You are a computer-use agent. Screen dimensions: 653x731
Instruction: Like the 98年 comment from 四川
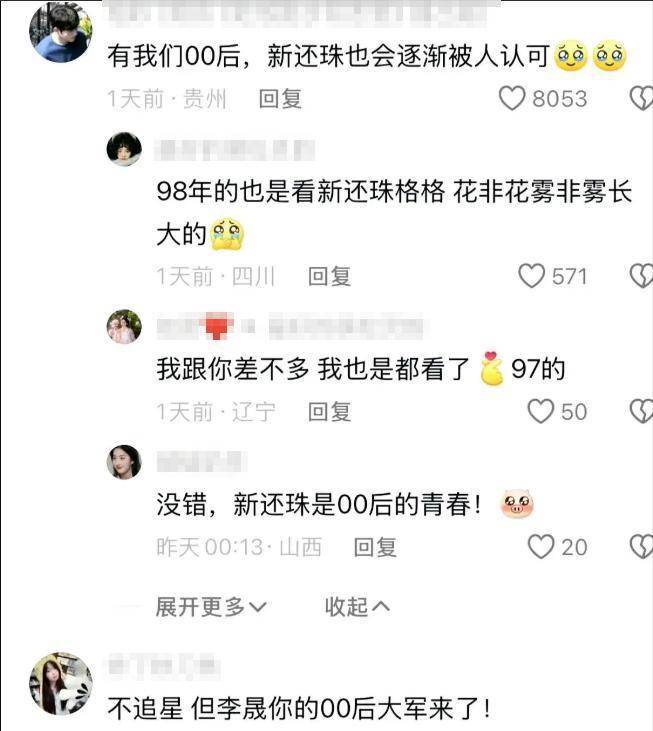[532, 276]
